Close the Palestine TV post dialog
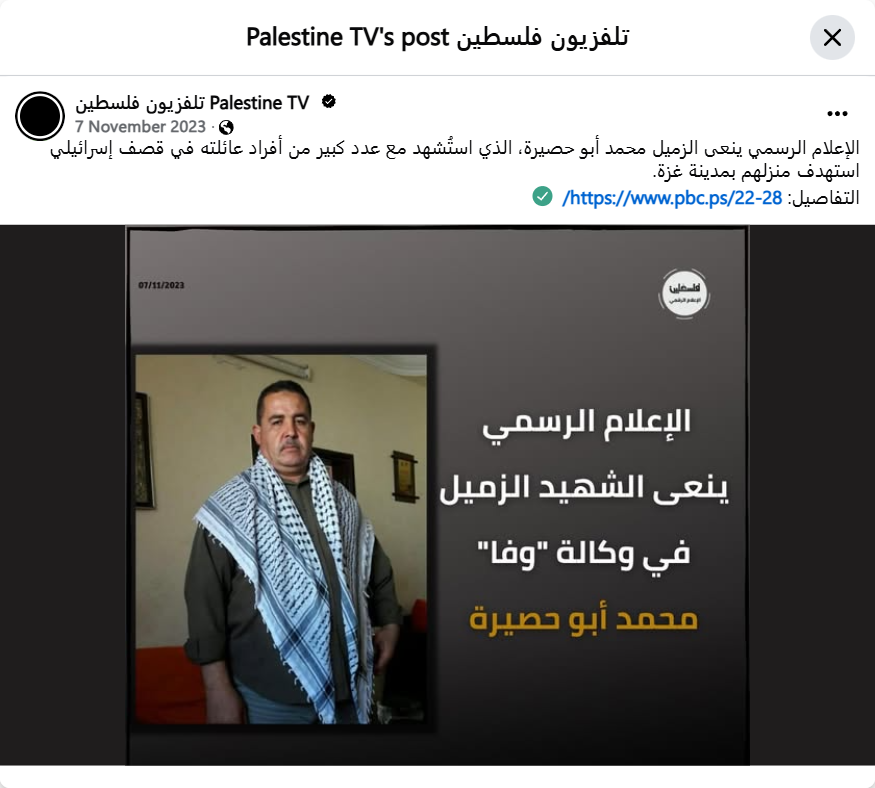Image resolution: width=875 pixels, height=788 pixels. 831,38
